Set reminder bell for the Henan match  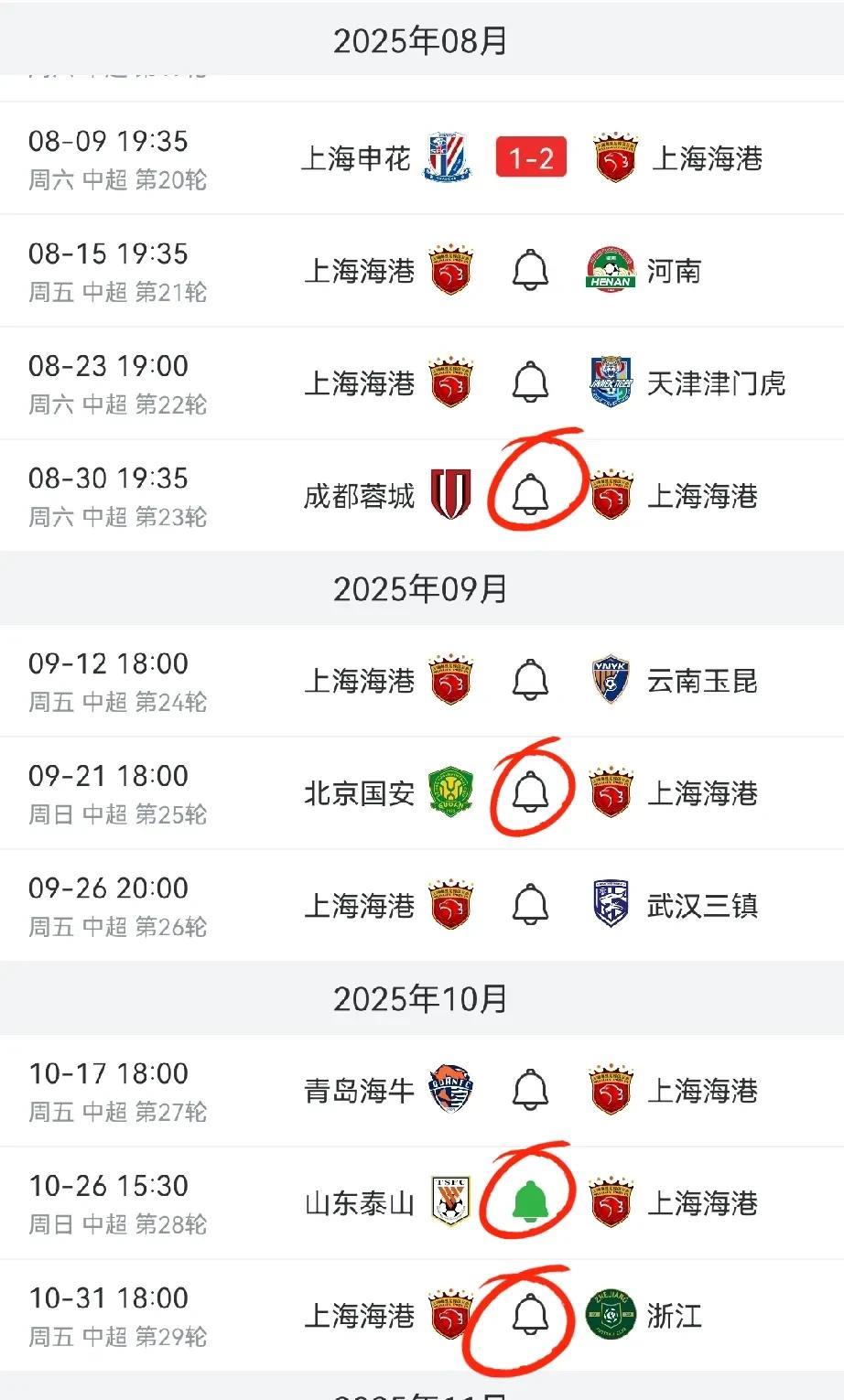click(530, 271)
